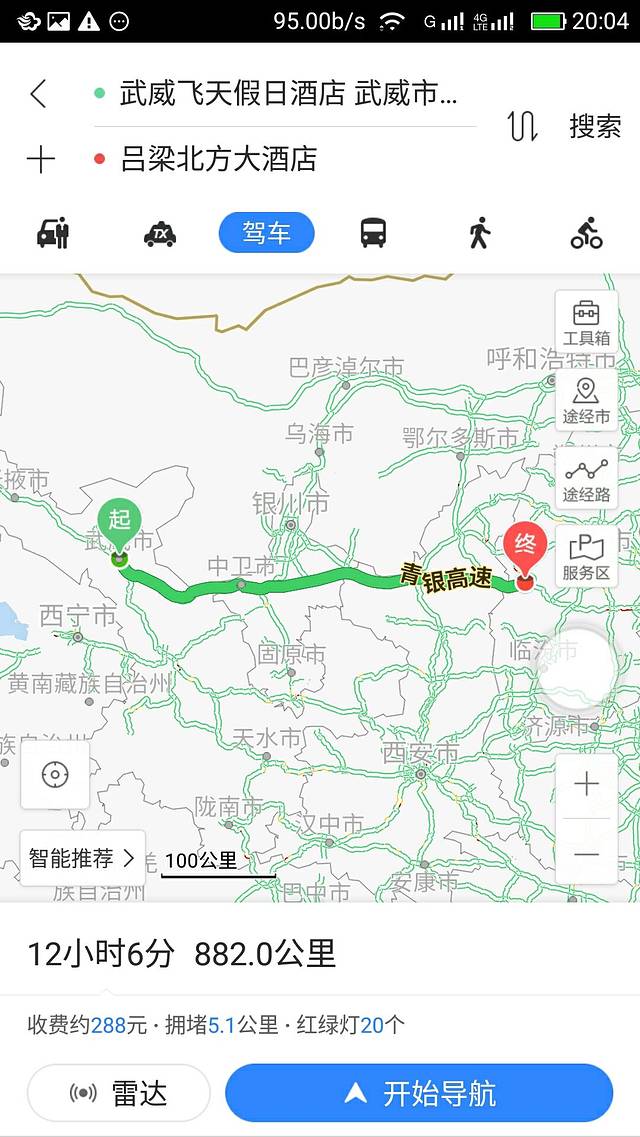Screen dimensions: 640x1137
Task: Switch to the taxi travel mode
Action: pos(160,234)
